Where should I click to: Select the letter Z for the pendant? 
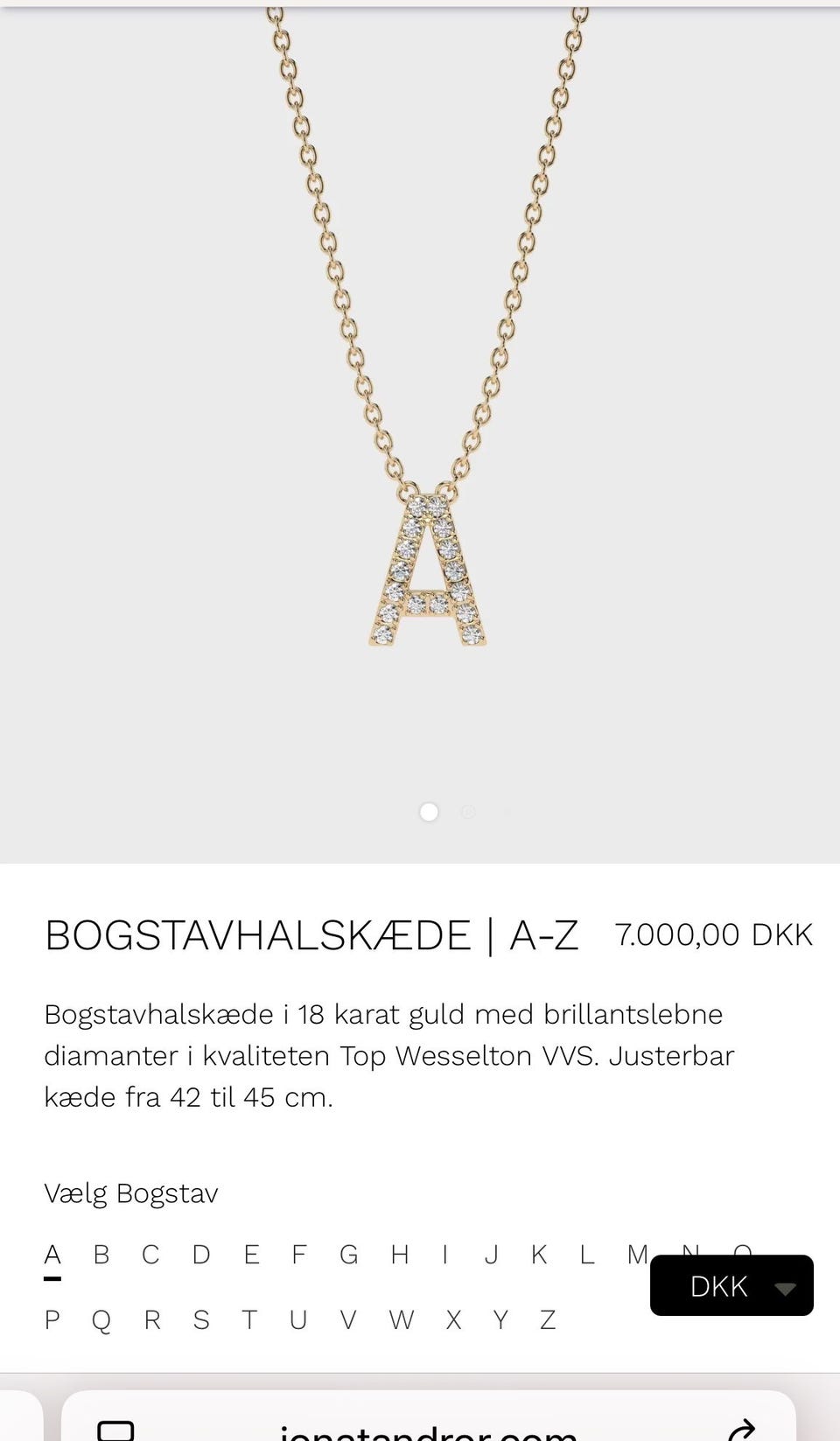click(x=547, y=1319)
